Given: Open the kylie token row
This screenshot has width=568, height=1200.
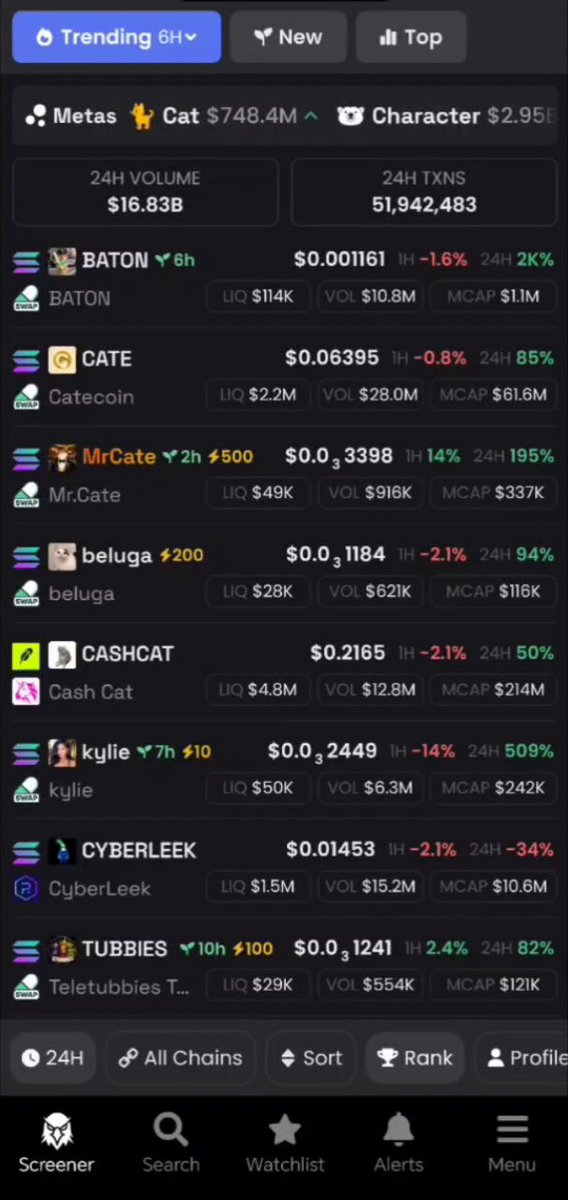Looking at the screenshot, I should (x=284, y=770).
